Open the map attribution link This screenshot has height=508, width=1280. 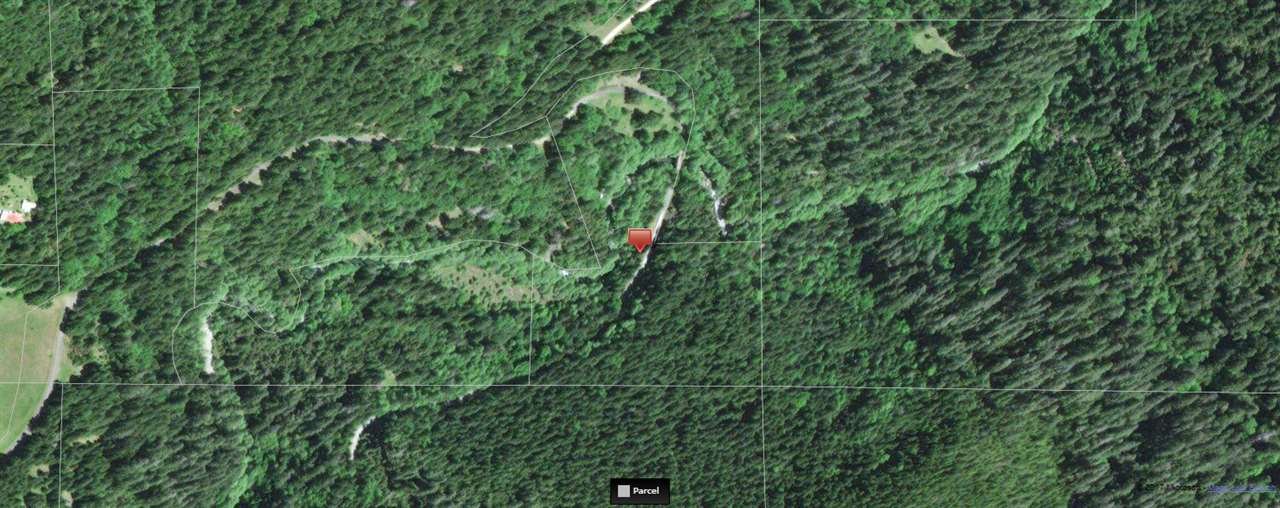(x=1240, y=488)
